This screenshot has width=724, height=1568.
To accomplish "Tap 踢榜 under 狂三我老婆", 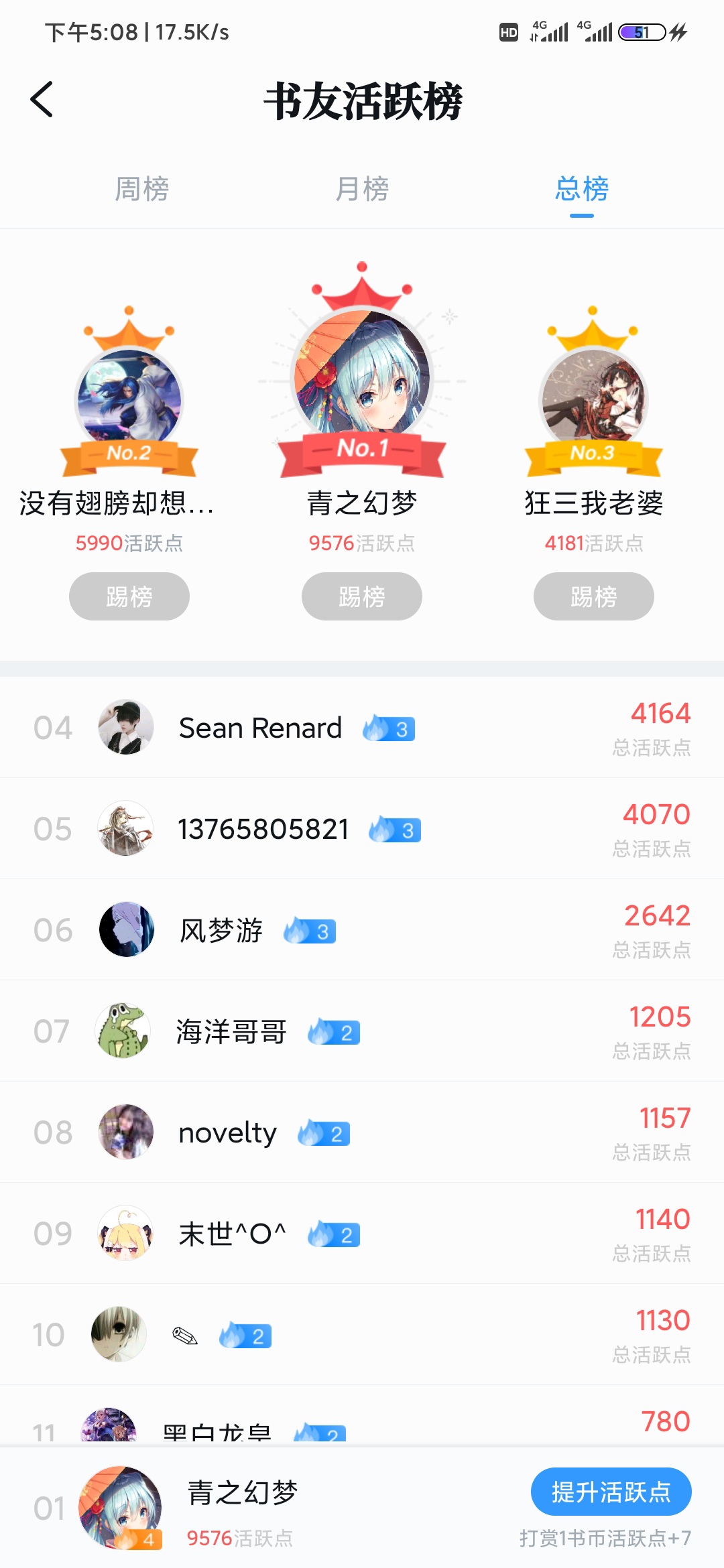I will (594, 596).
